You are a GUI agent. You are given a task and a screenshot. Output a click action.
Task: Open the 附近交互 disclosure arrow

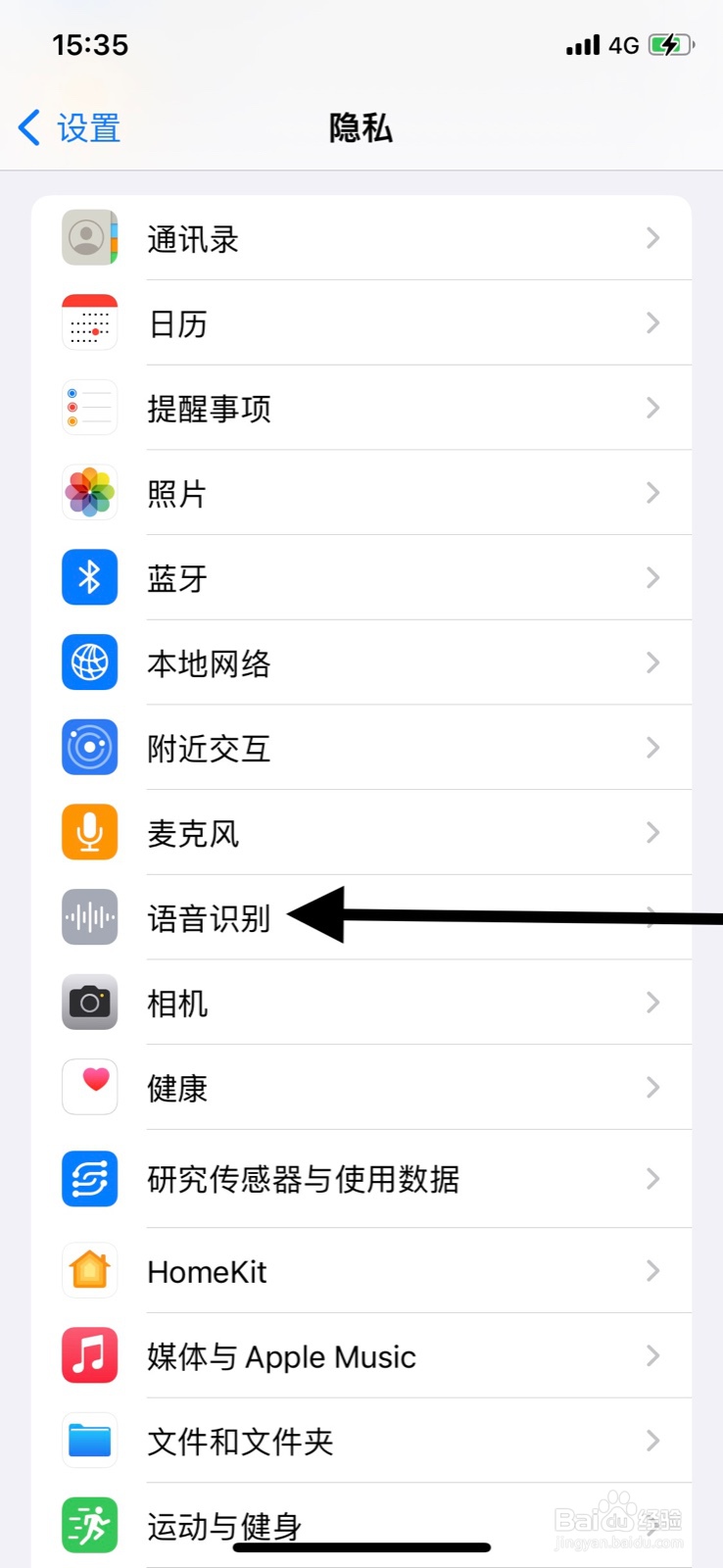click(x=652, y=748)
